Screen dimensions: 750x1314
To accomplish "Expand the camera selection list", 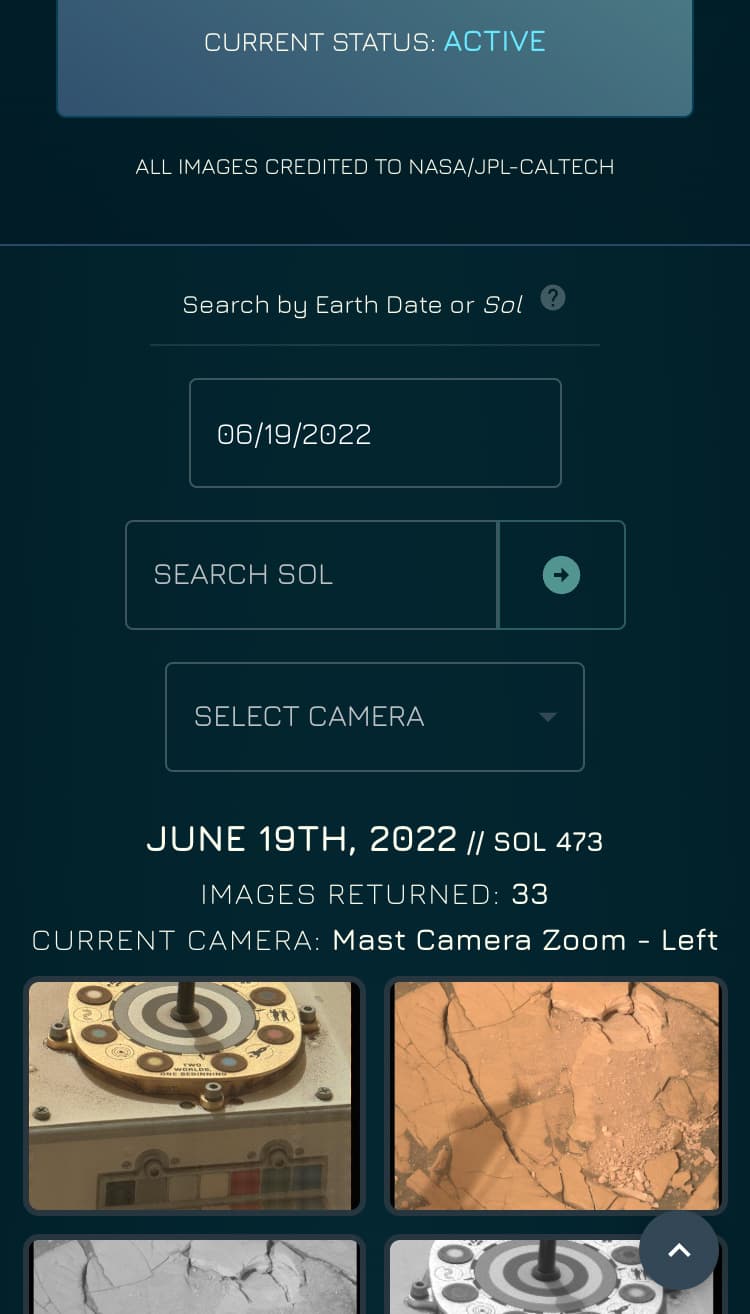I will [375, 717].
